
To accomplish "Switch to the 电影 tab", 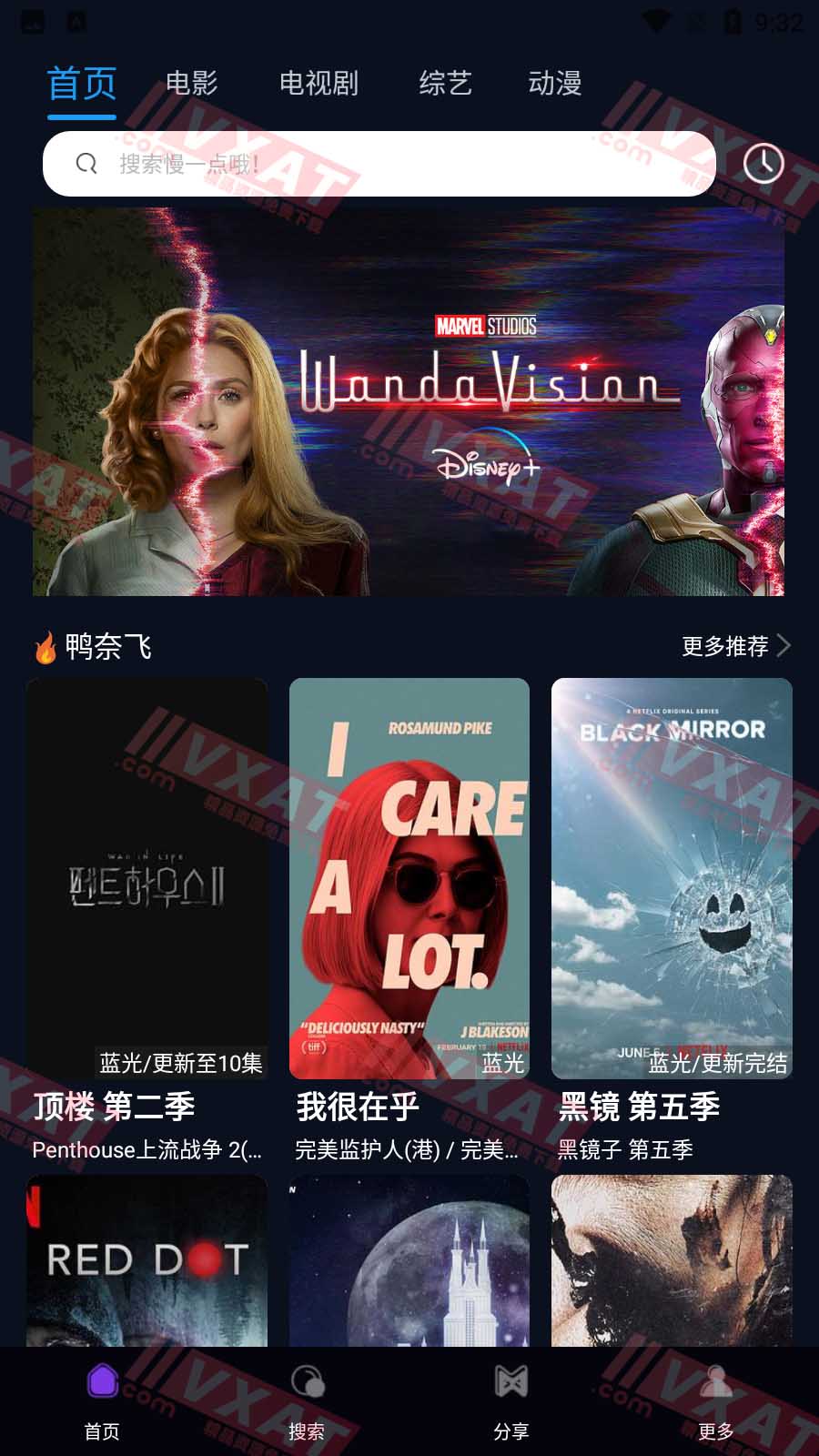I will 191,84.
